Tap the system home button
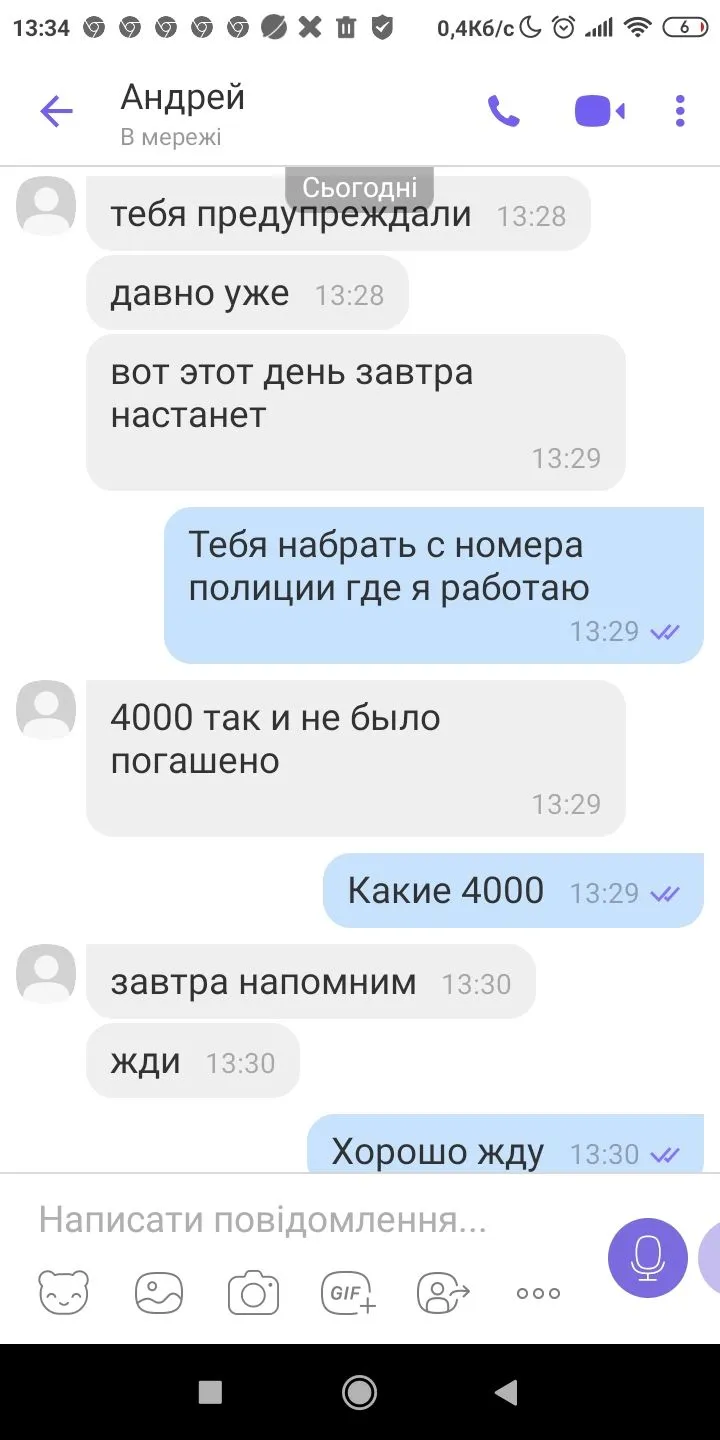The image size is (720, 1440). (359, 1392)
